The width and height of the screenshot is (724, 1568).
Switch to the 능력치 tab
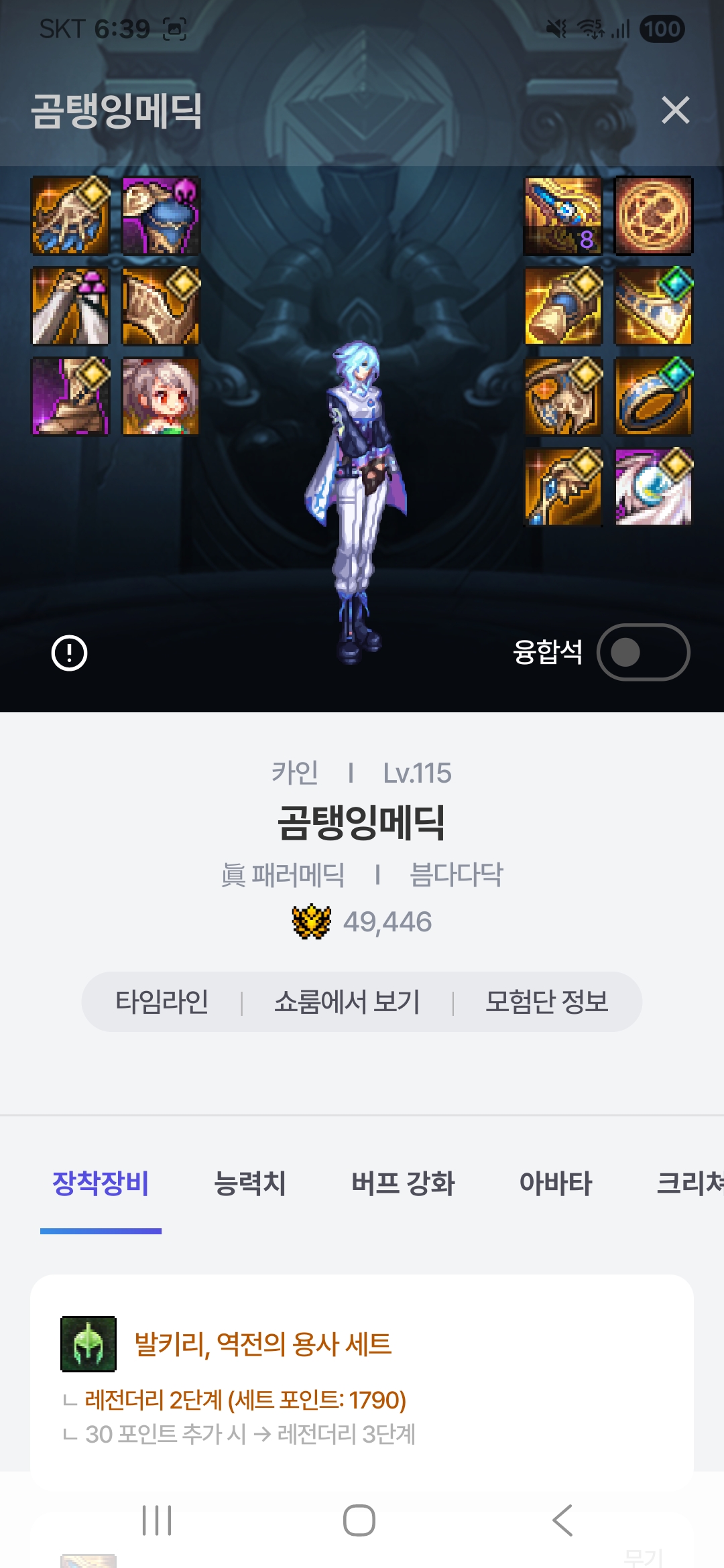[x=249, y=1183]
